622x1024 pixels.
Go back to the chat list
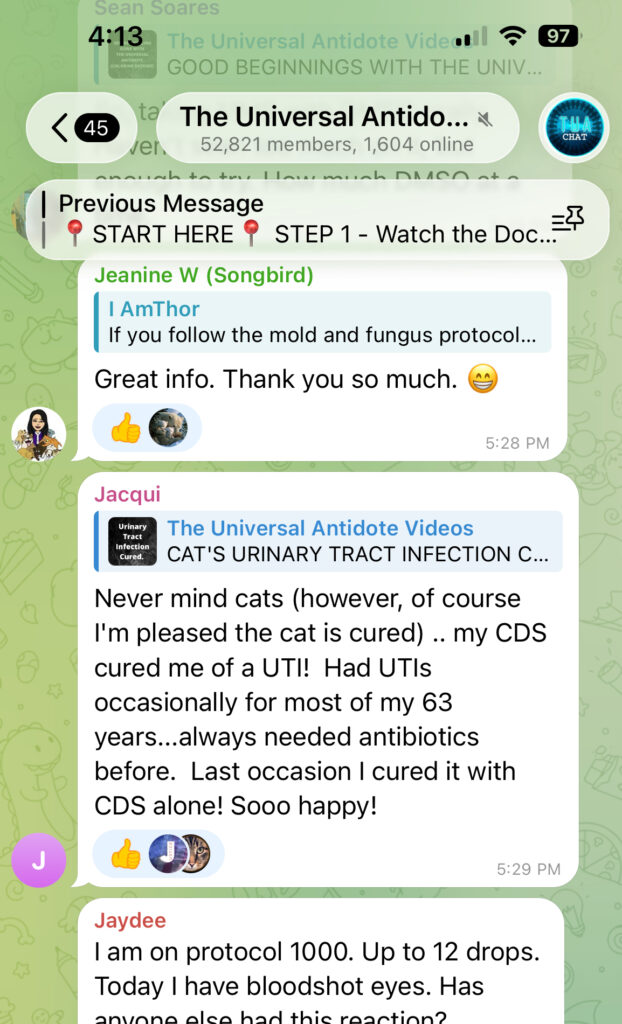86,127
